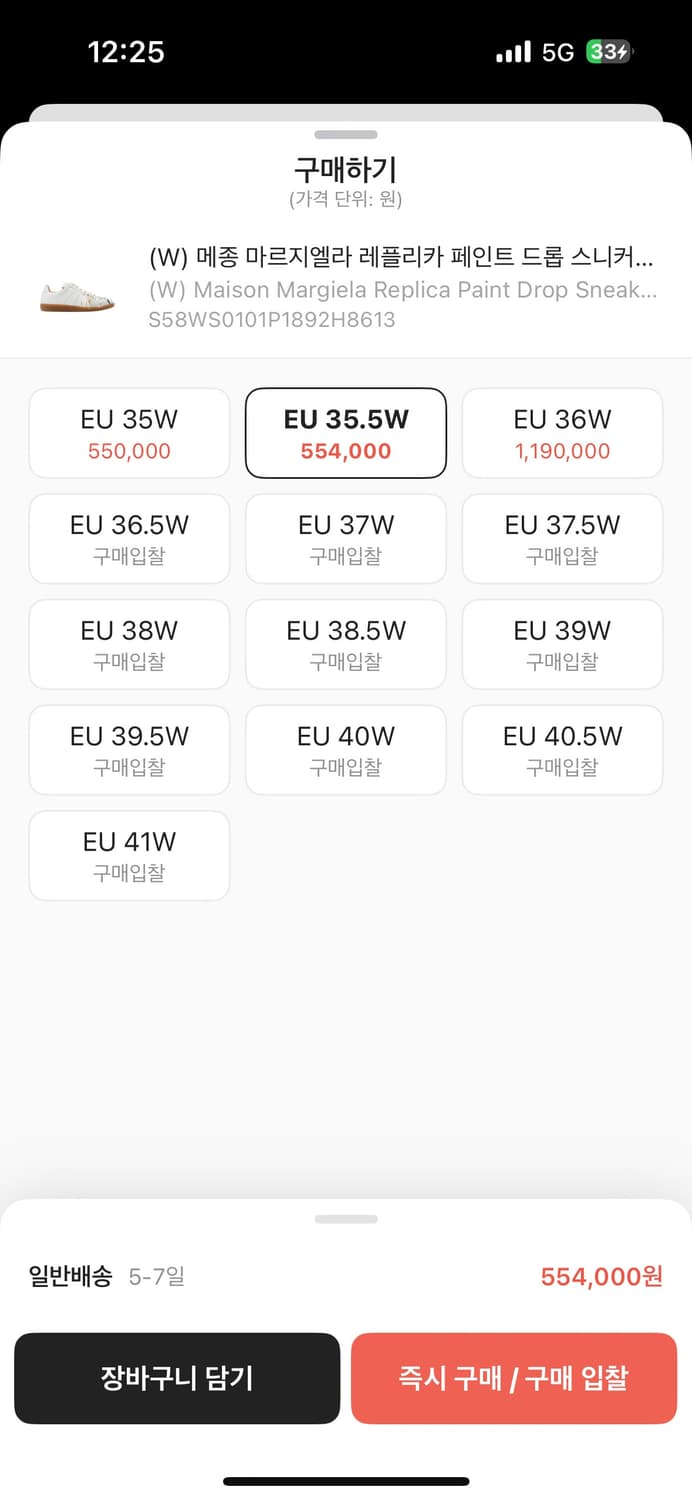This screenshot has height=1500, width=692.
Task: Select EU 36.5W size
Action: [x=129, y=539]
